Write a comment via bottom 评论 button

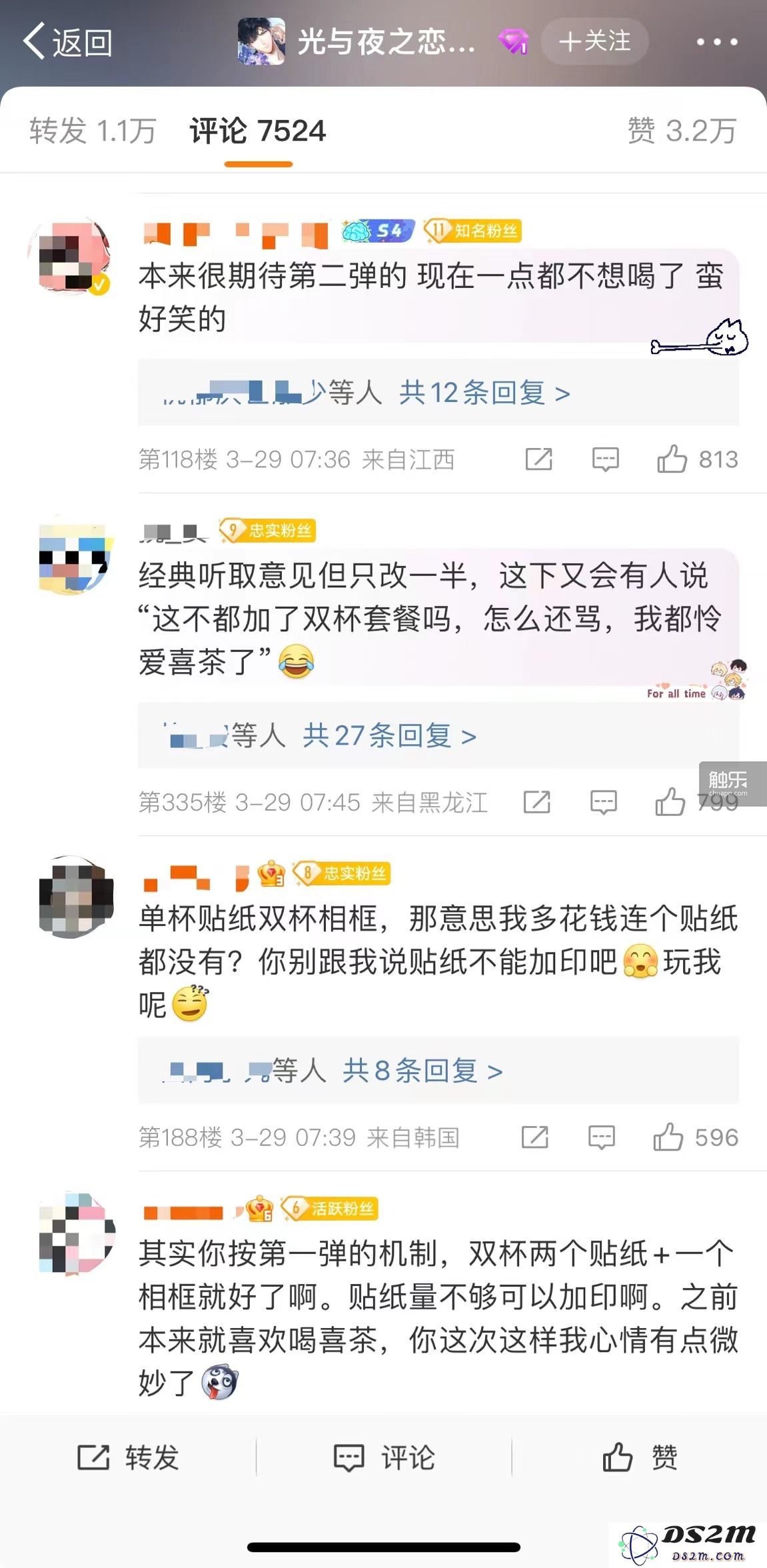[384, 1458]
